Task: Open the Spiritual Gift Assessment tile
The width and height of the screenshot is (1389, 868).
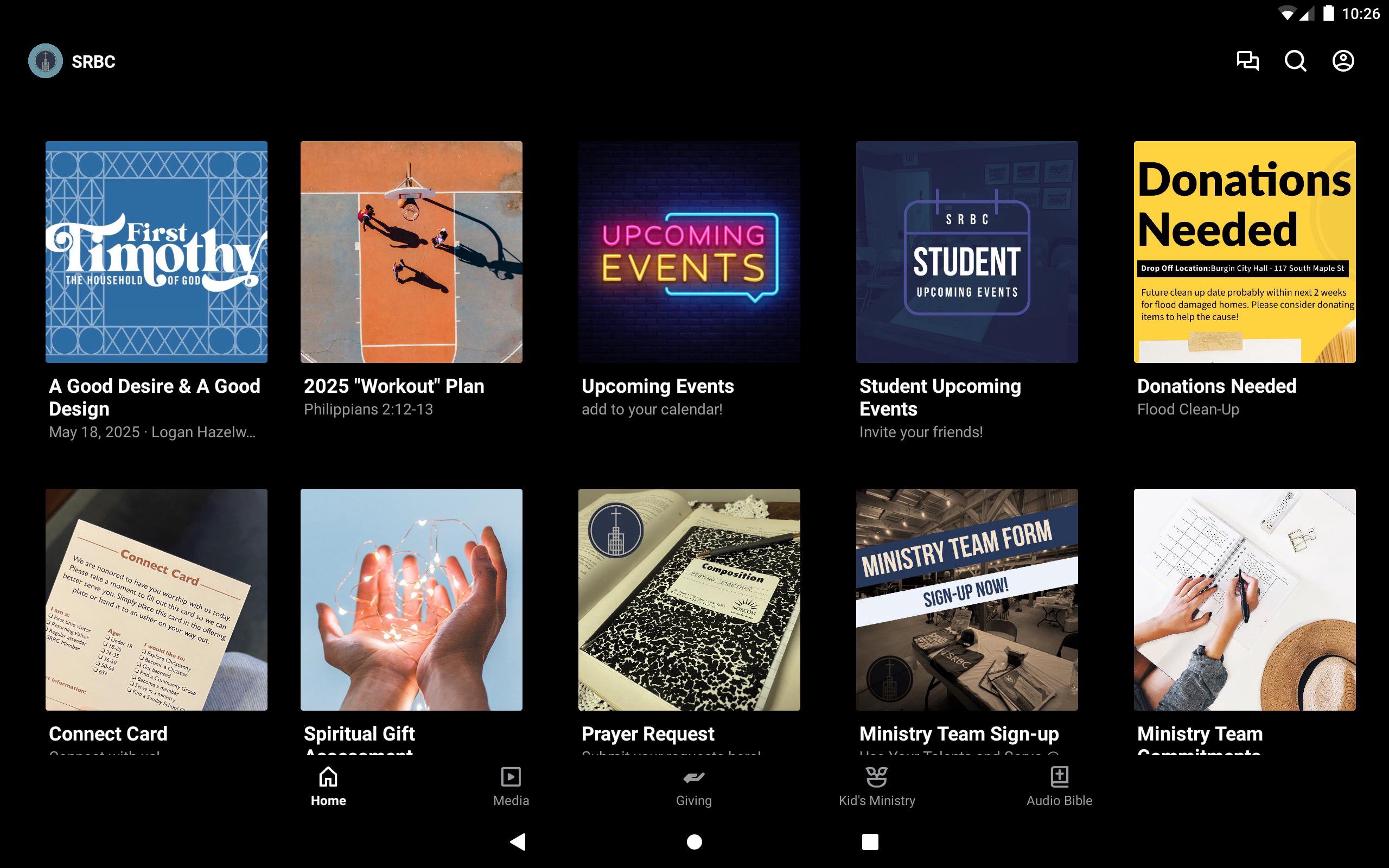Action: [411, 599]
